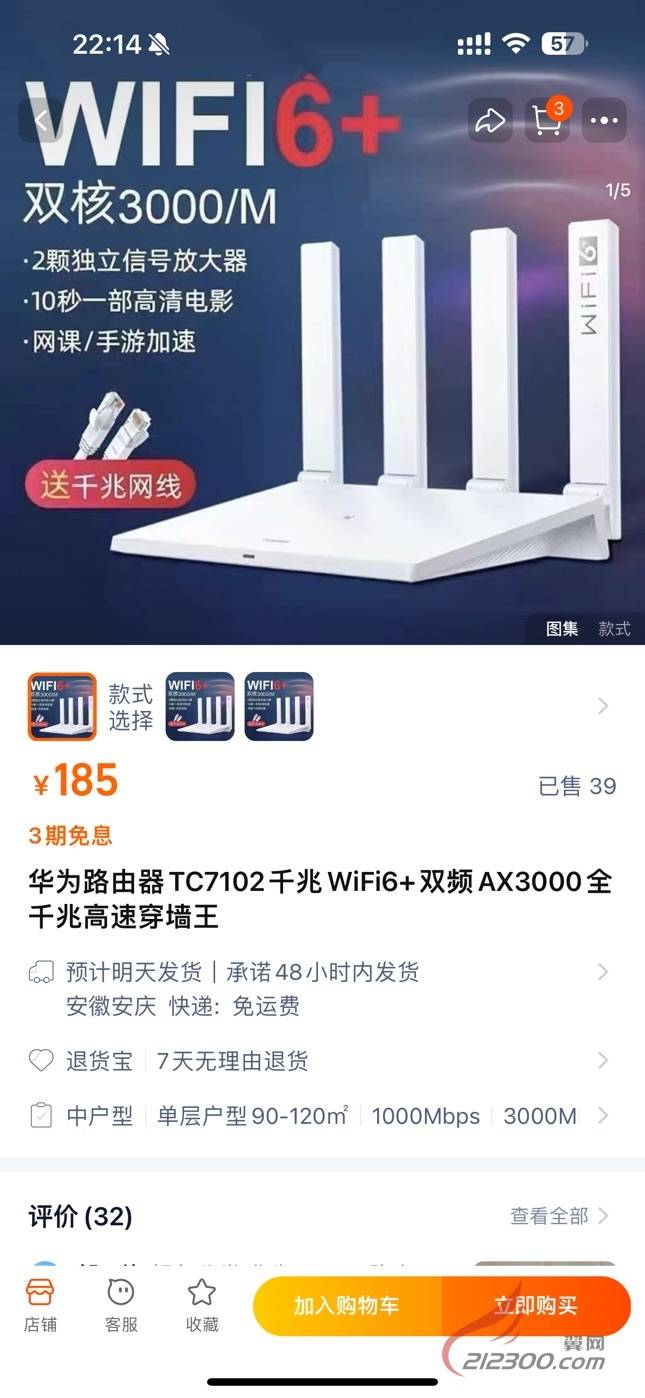Image resolution: width=645 pixels, height=1398 pixels.
Task: Tap 加入购物车 to add to cart
Action: coord(346,1306)
